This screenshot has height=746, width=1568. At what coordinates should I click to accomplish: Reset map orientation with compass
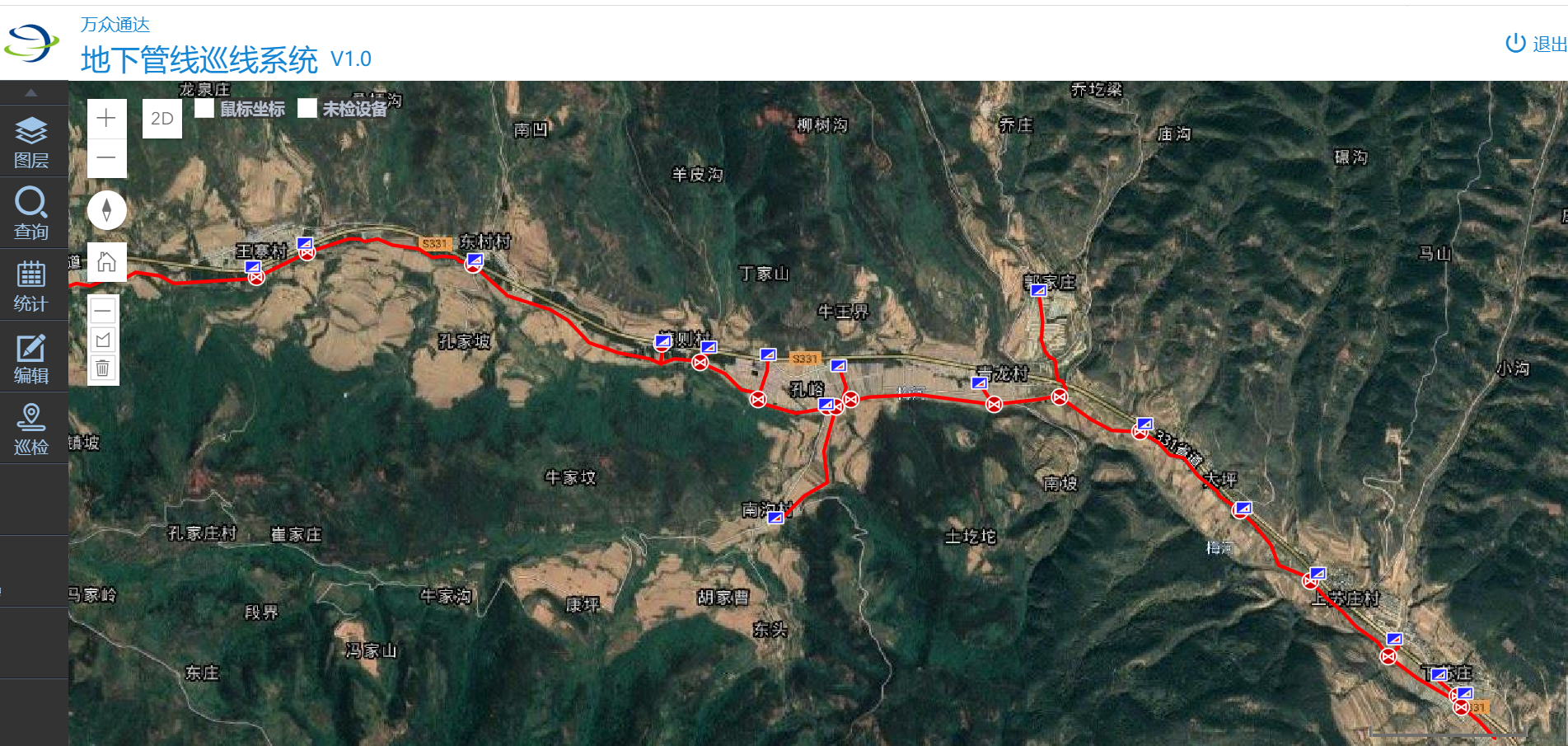(106, 210)
